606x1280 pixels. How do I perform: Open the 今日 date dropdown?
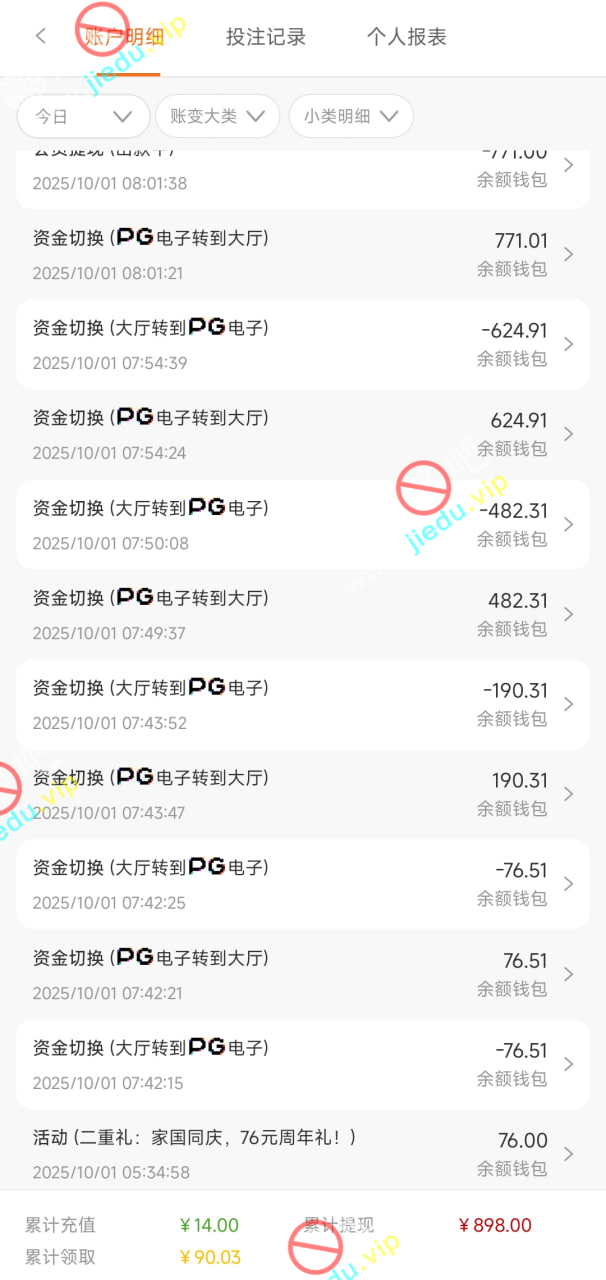coord(83,116)
